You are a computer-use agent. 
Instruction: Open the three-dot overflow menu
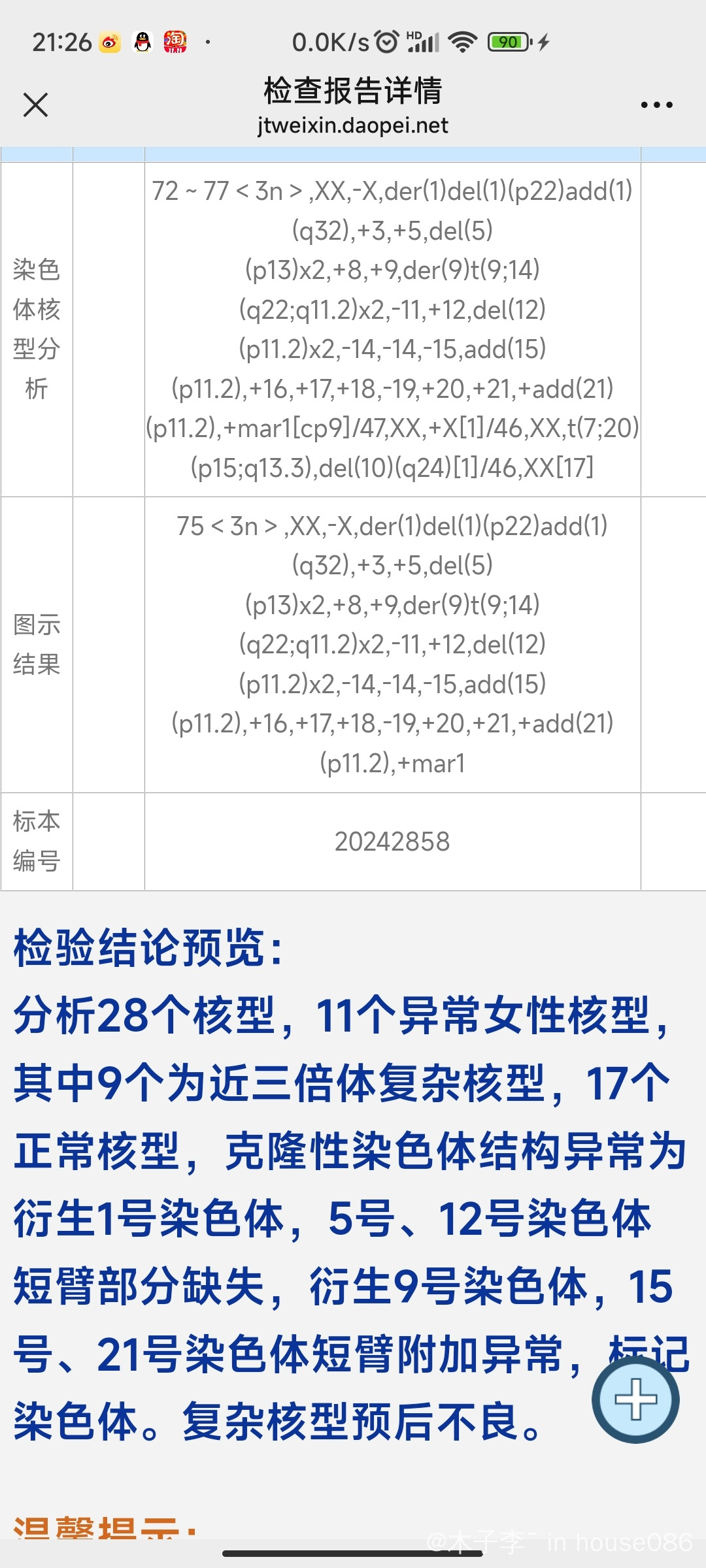point(656,105)
